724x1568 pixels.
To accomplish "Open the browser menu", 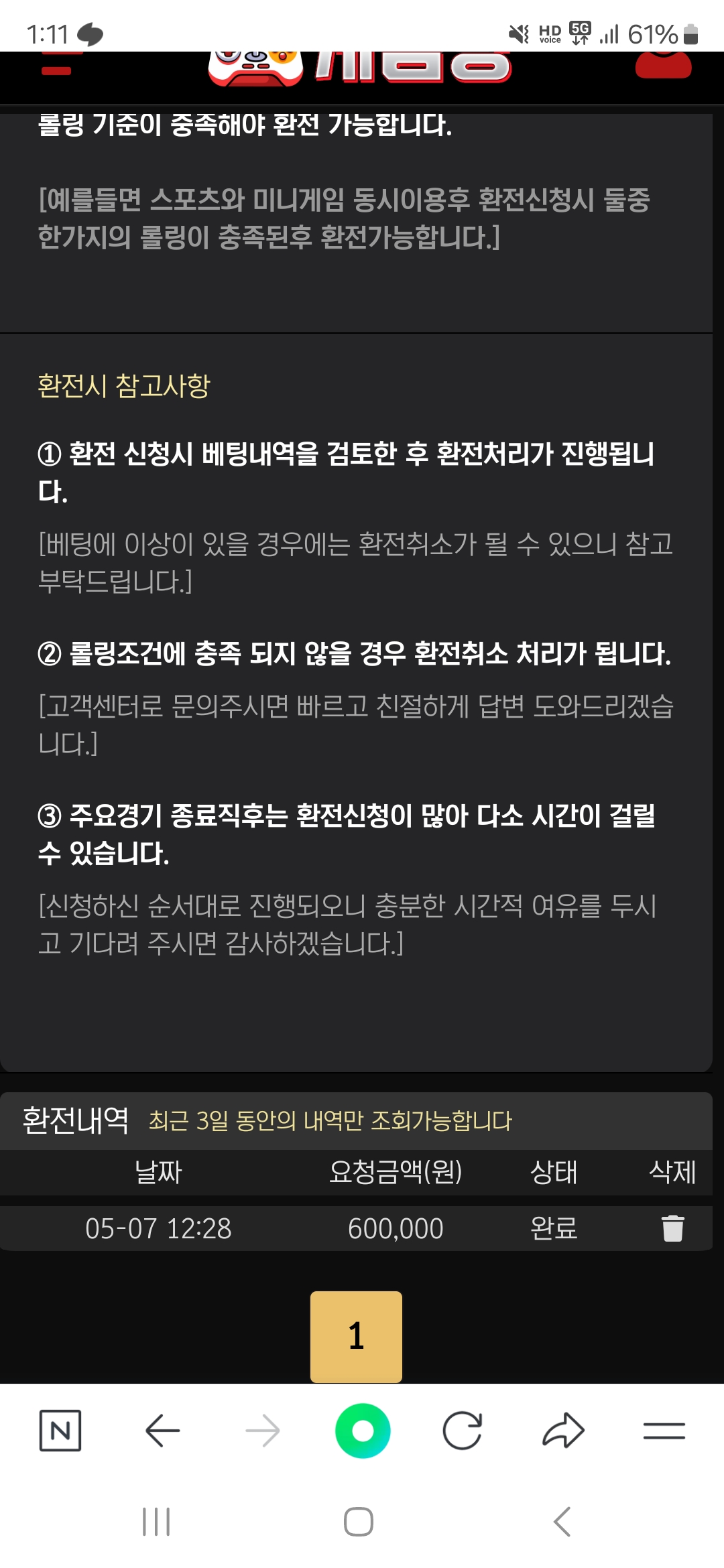I will tap(664, 1431).
